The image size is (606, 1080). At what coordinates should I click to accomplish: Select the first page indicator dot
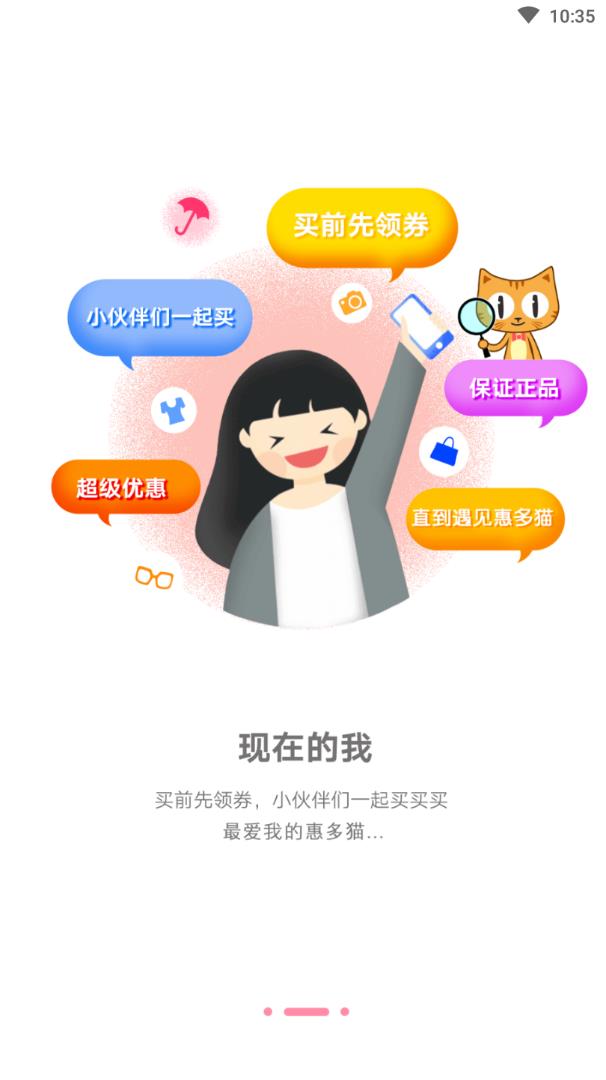tap(267, 1012)
